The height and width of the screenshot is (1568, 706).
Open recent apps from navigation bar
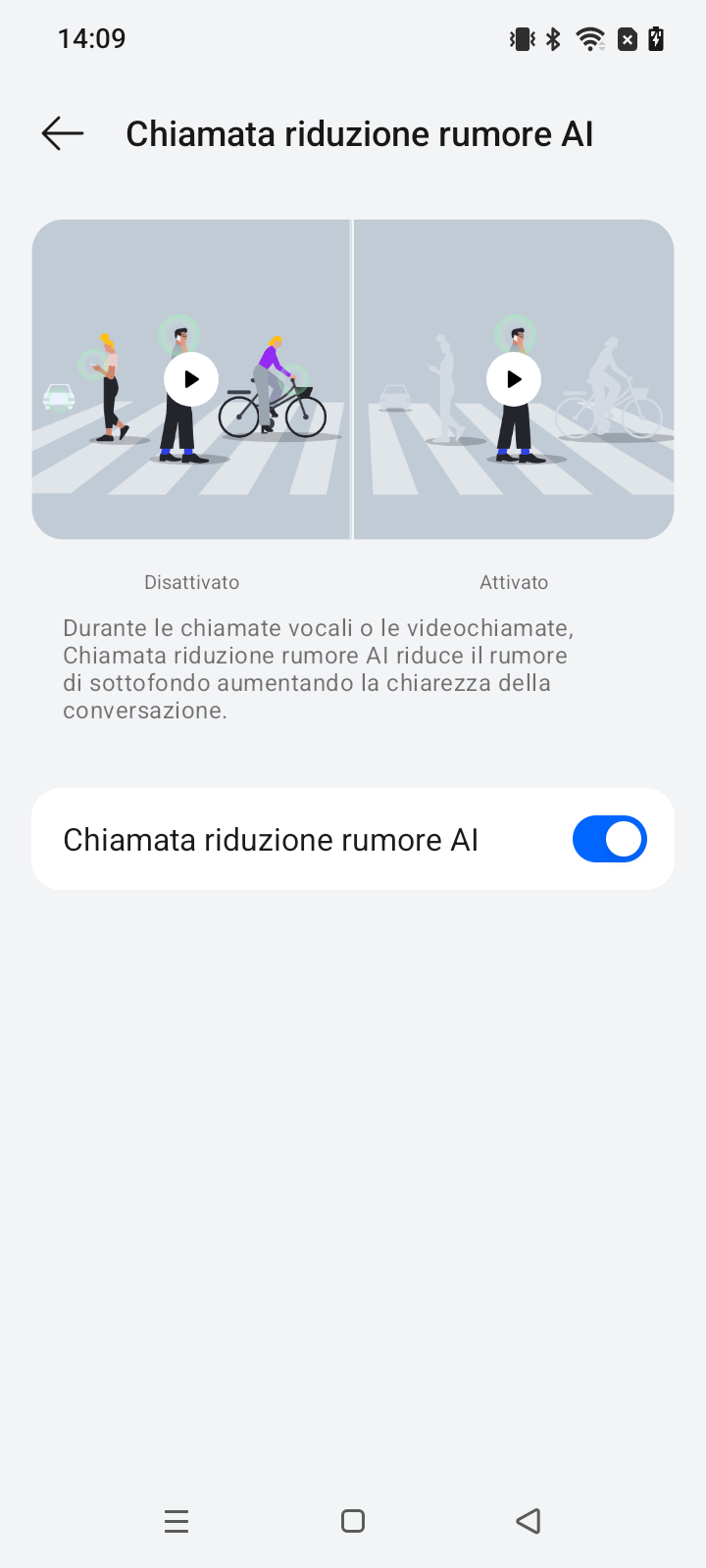pyautogui.click(x=176, y=1521)
